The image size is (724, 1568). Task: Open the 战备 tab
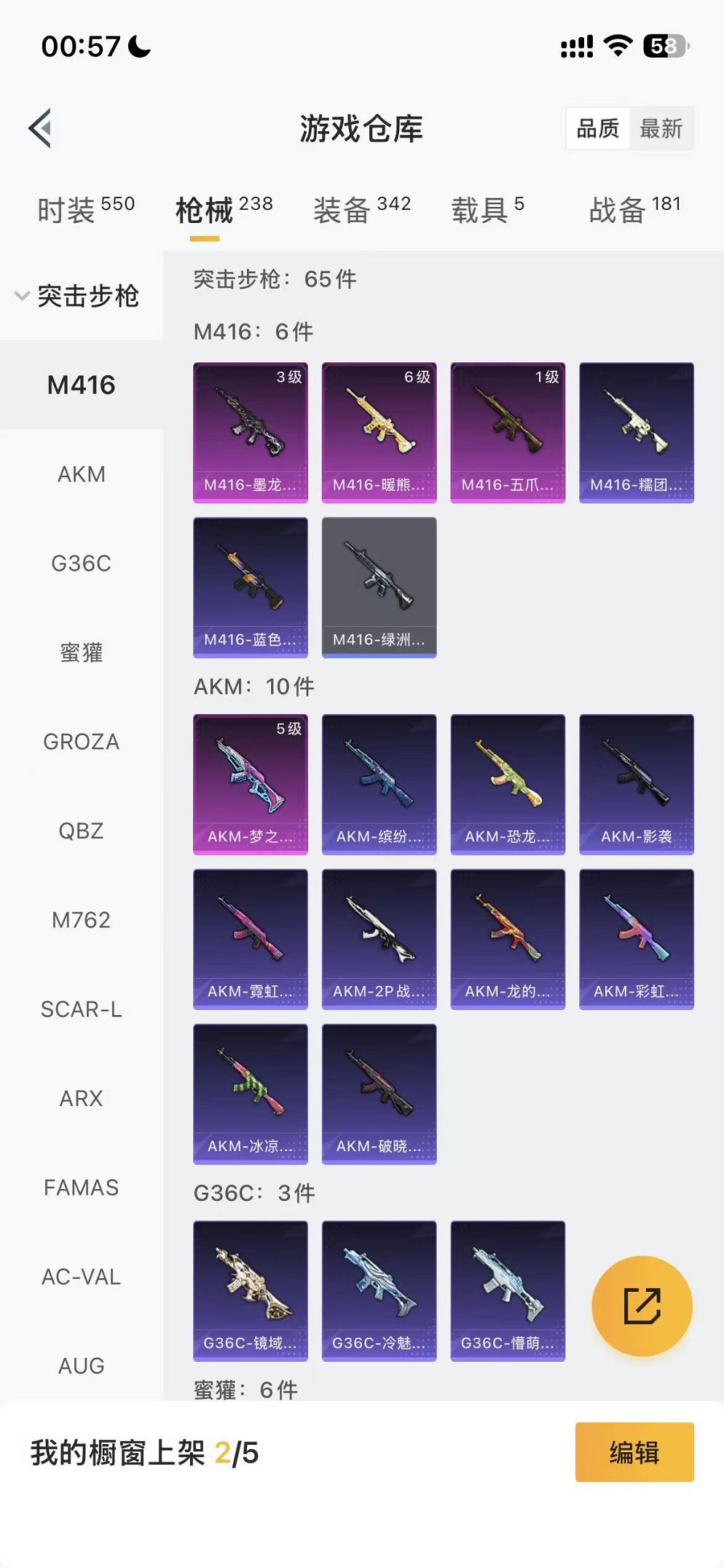tap(634, 210)
